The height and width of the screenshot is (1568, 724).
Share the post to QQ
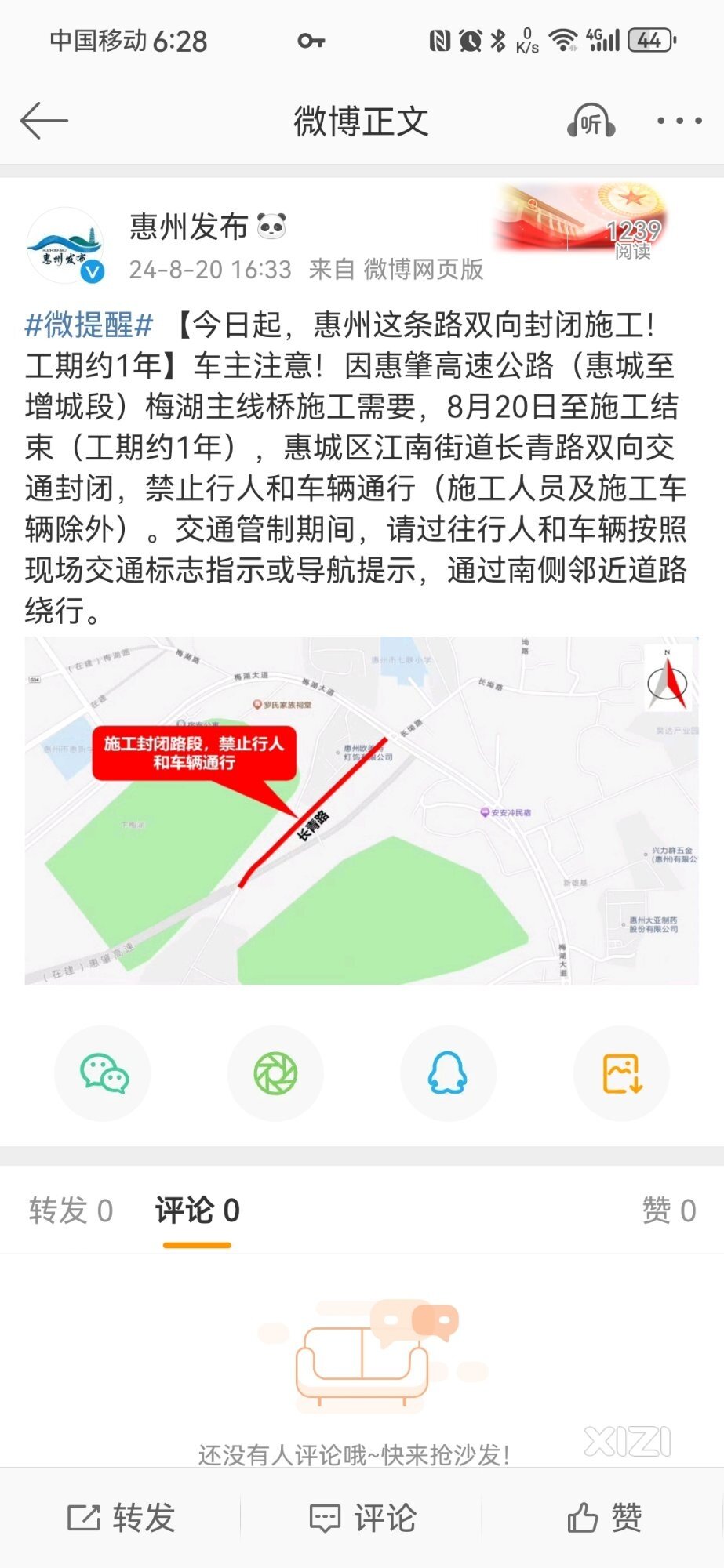pyautogui.click(x=448, y=1073)
